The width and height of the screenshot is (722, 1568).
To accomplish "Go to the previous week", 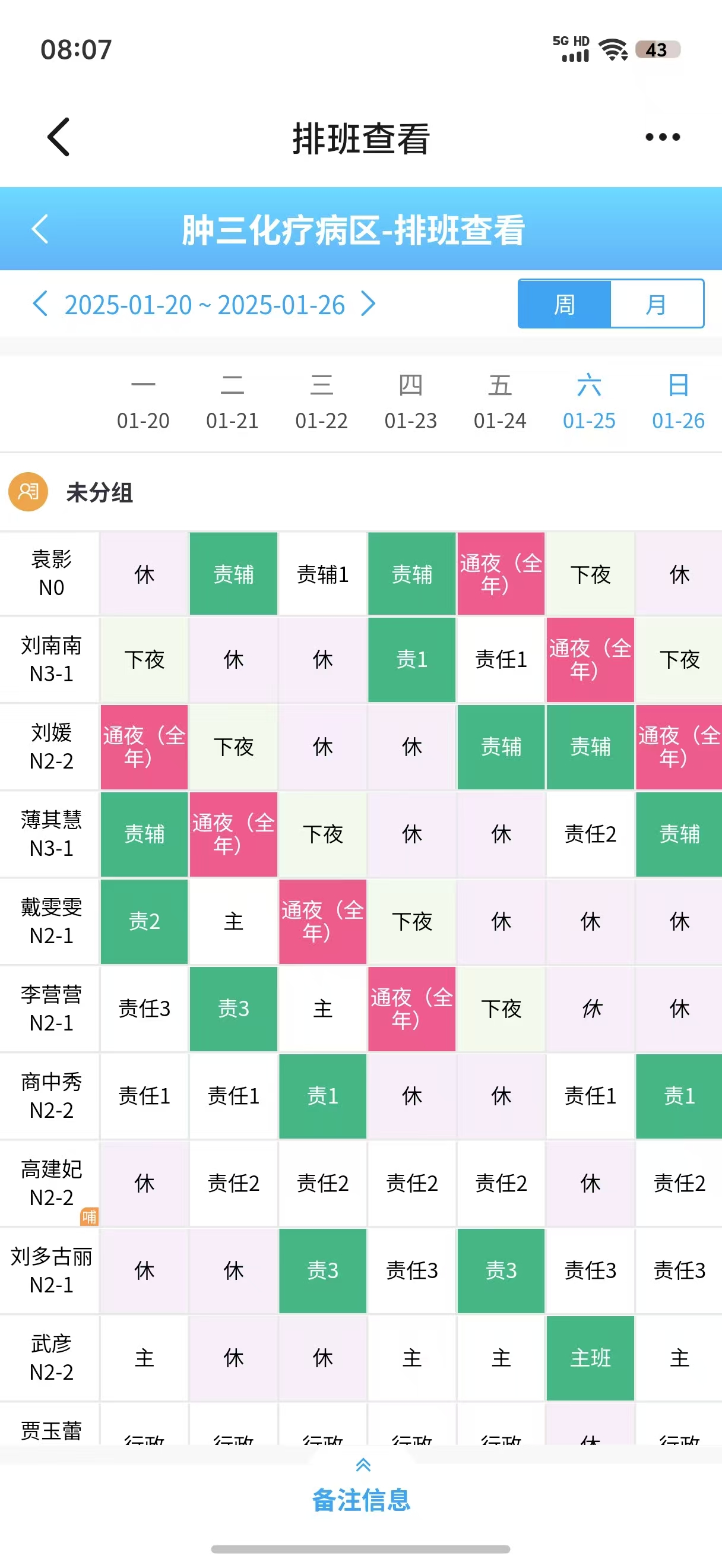I will click(40, 303).
